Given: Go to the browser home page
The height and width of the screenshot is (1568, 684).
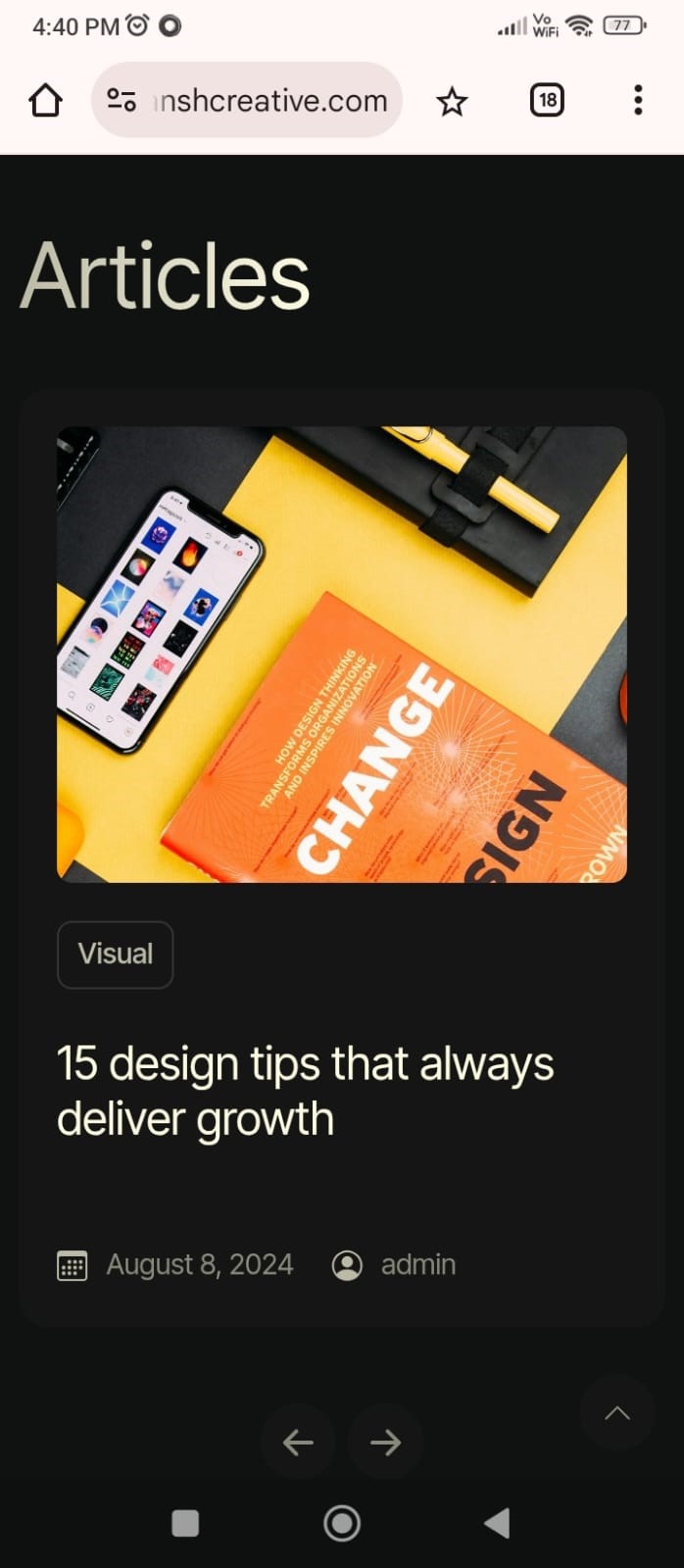Looking at the screenshot, I should [x=45, y=100].
